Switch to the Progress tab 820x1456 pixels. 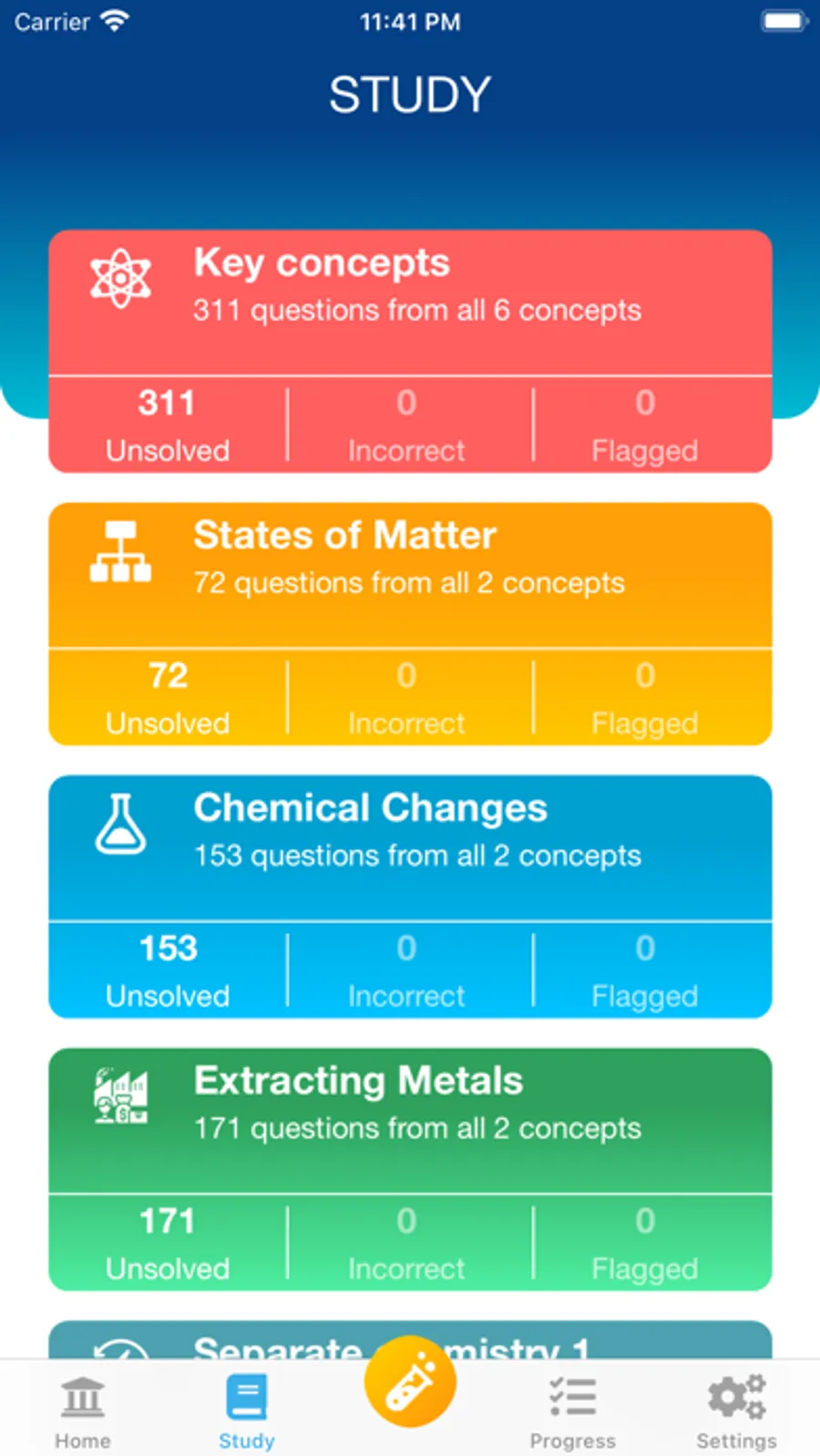[573, 1412]
